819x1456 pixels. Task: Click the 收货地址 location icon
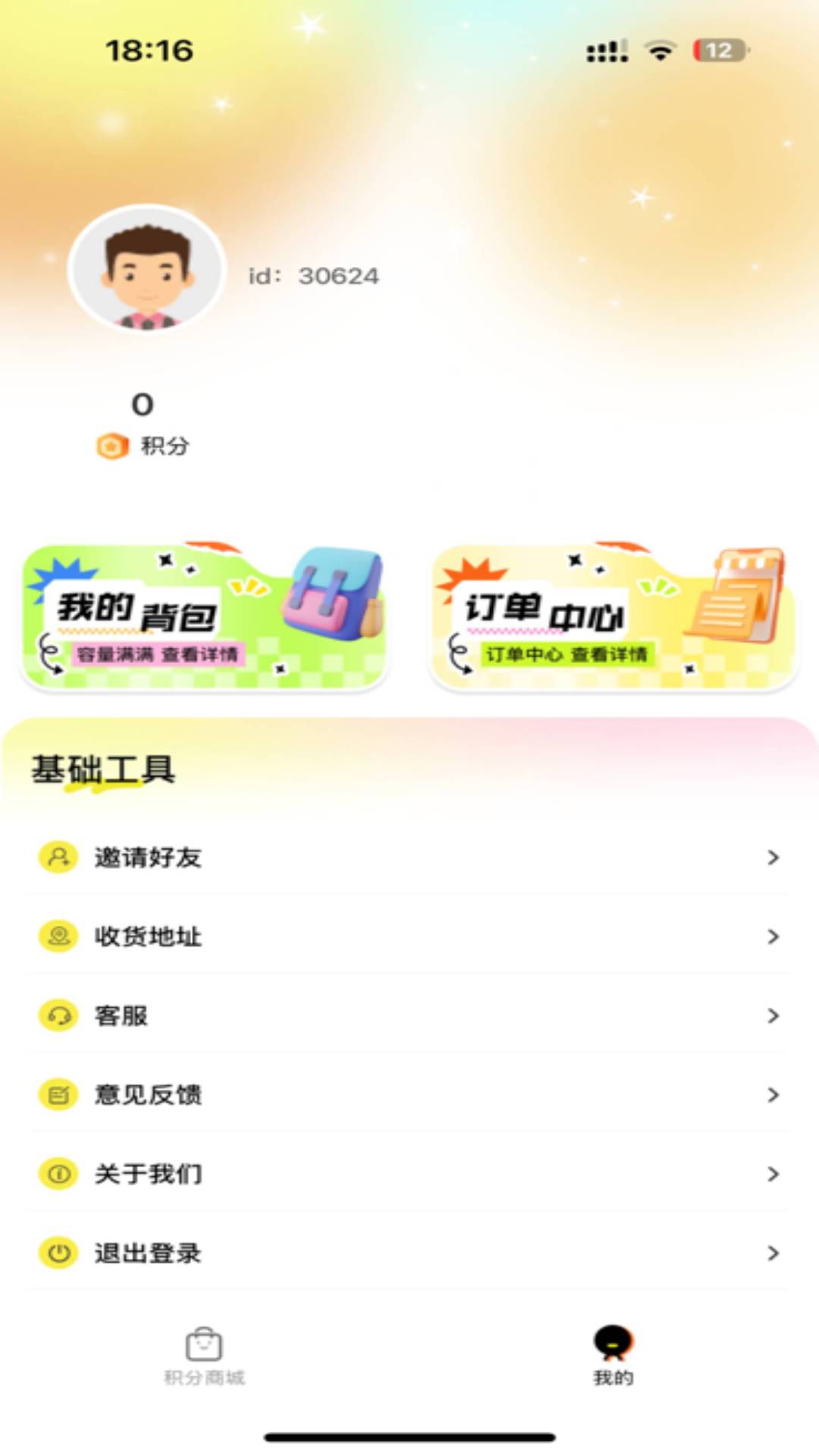57,937
